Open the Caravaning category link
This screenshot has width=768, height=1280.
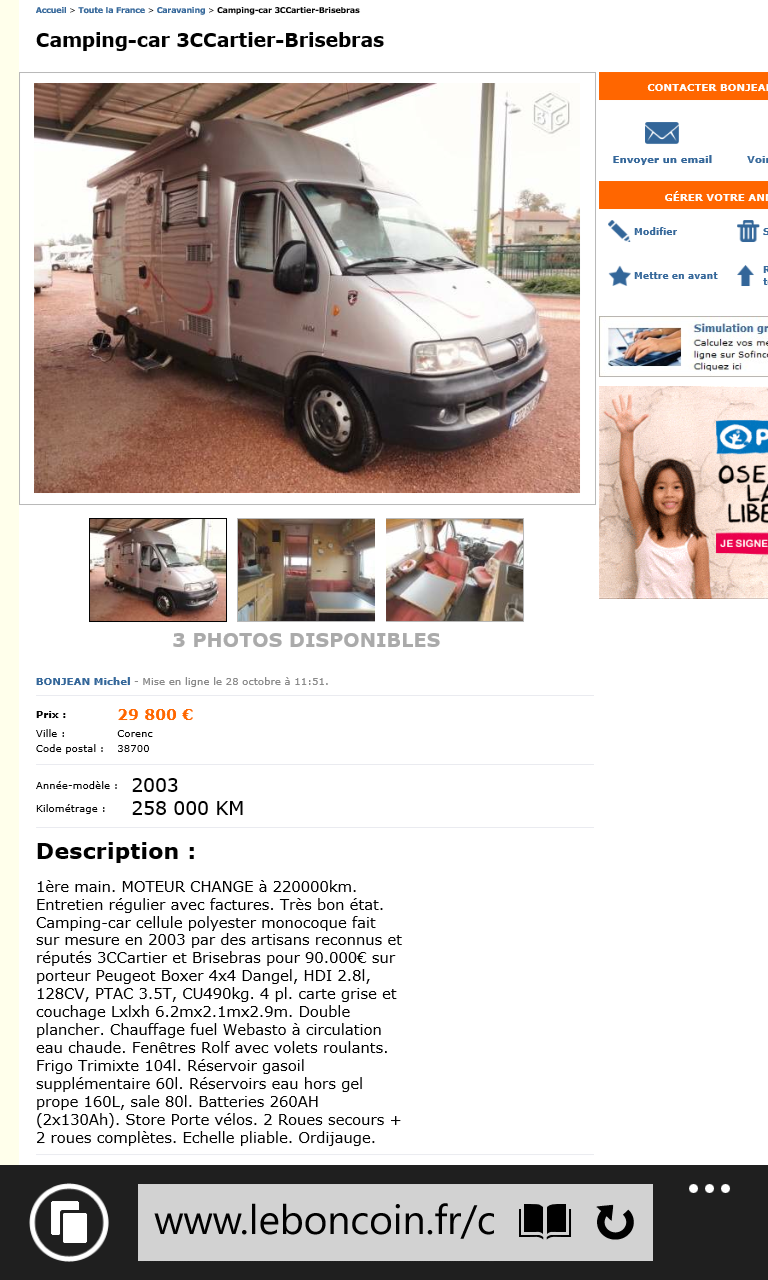180,10
